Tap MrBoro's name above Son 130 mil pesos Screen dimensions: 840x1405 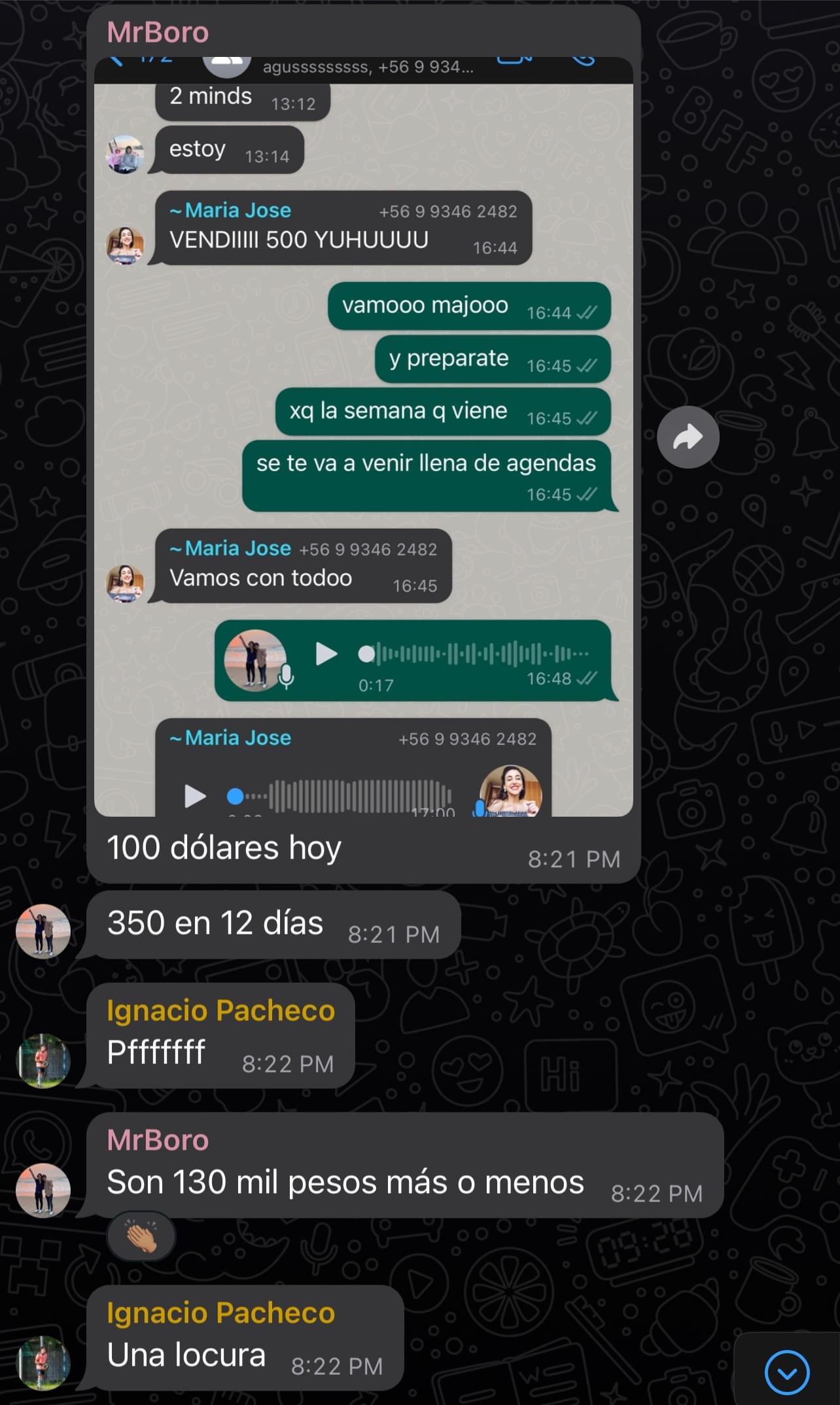158,1140
